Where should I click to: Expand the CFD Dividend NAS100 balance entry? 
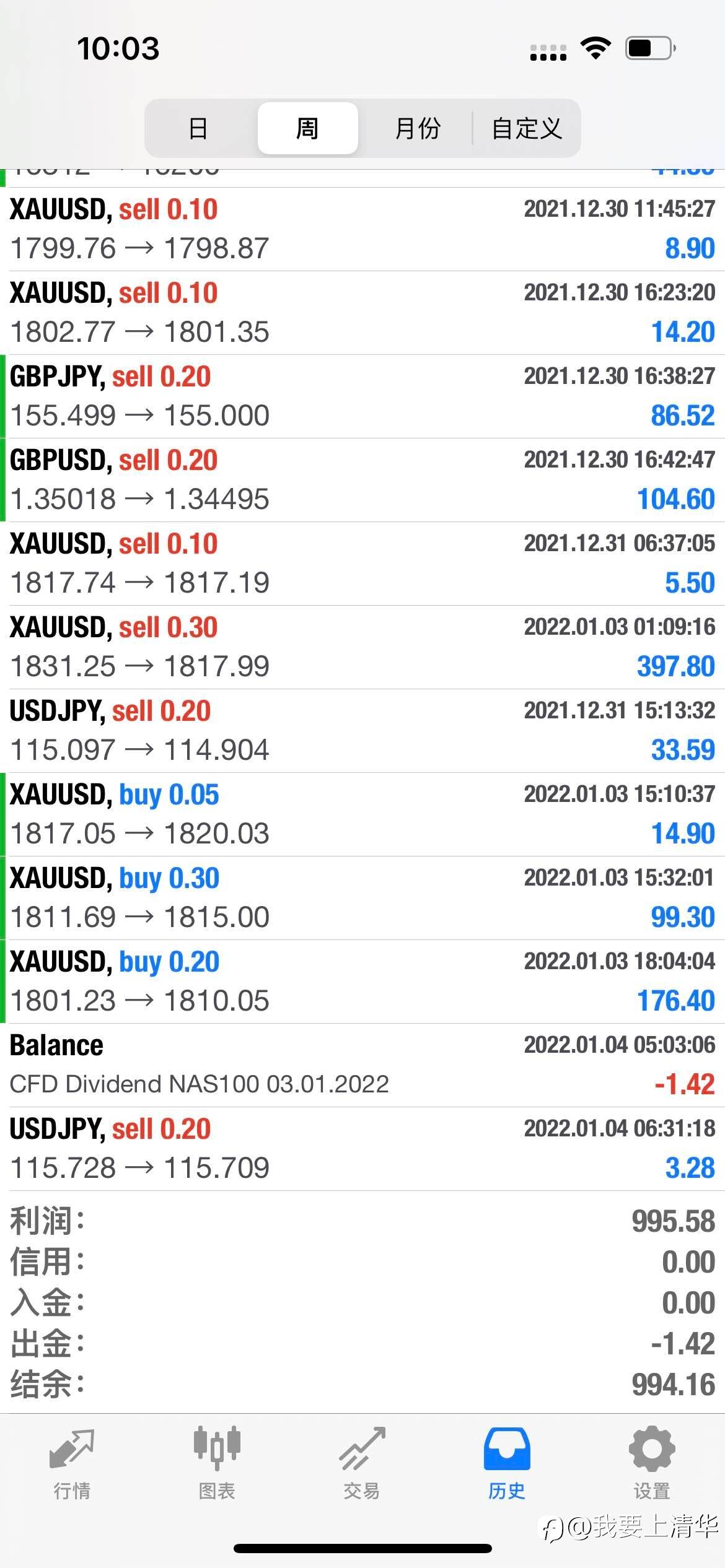[362, 1065]
